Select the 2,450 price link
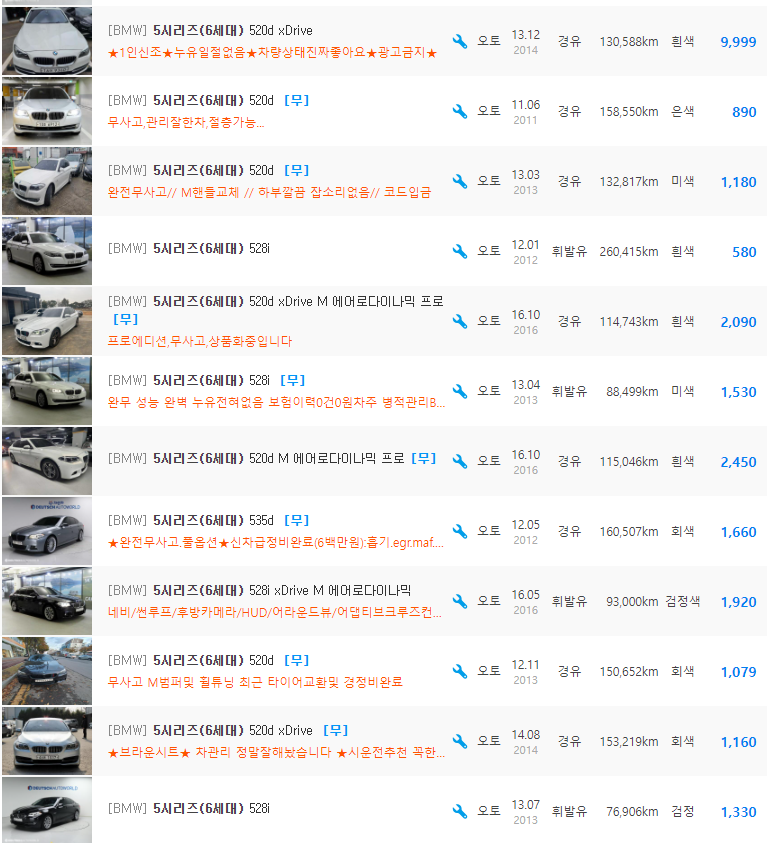The width and height of the screenshot is (767, 843). (740, 461)
